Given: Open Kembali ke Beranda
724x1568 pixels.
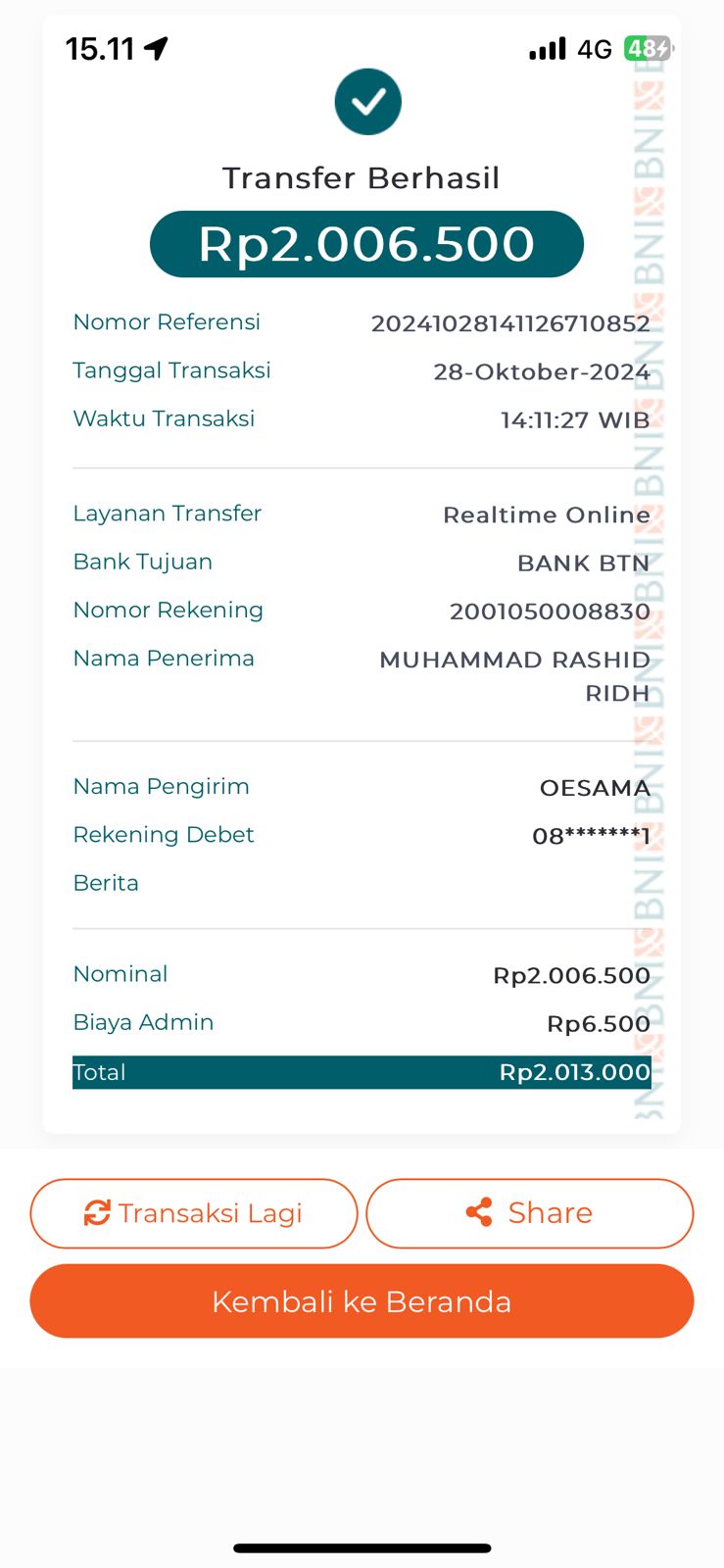Looking at the screenshot, I should (362, 1301).
